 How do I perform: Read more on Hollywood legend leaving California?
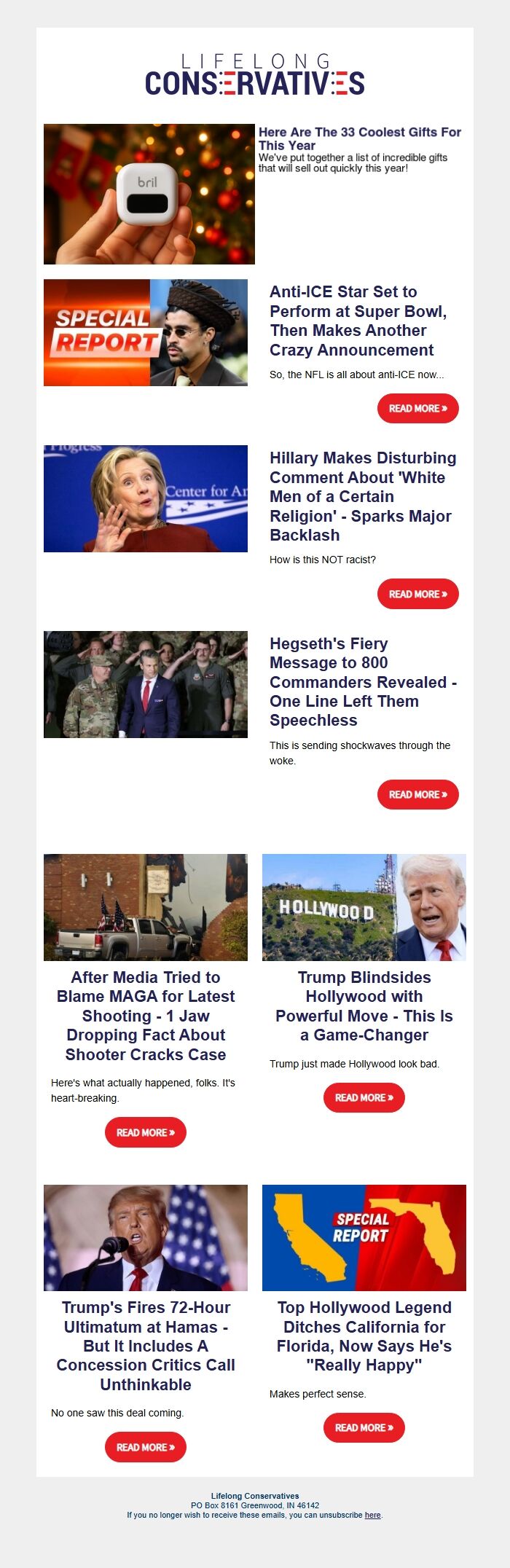(364, 1428)
